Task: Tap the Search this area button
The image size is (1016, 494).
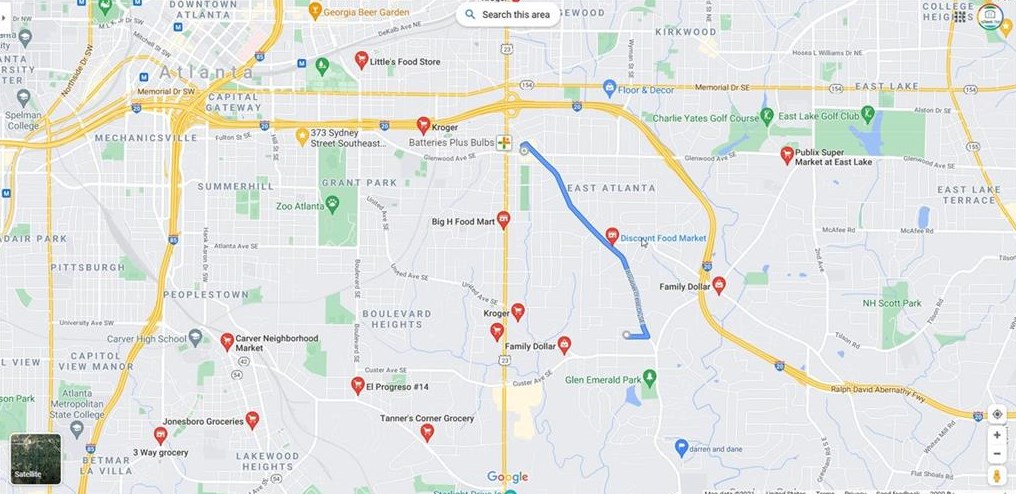Action: 508,14
